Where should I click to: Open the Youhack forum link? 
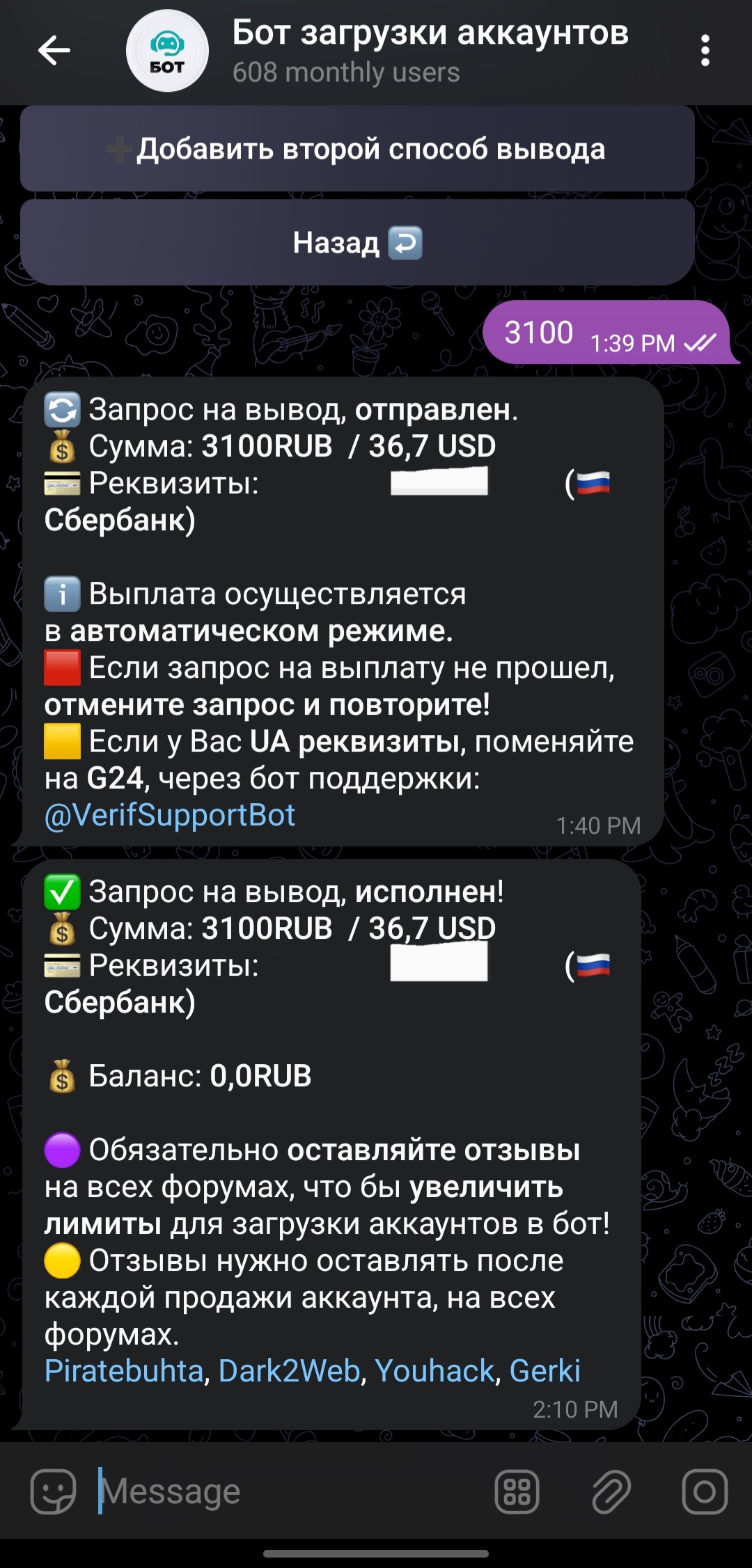(434, 1370)
